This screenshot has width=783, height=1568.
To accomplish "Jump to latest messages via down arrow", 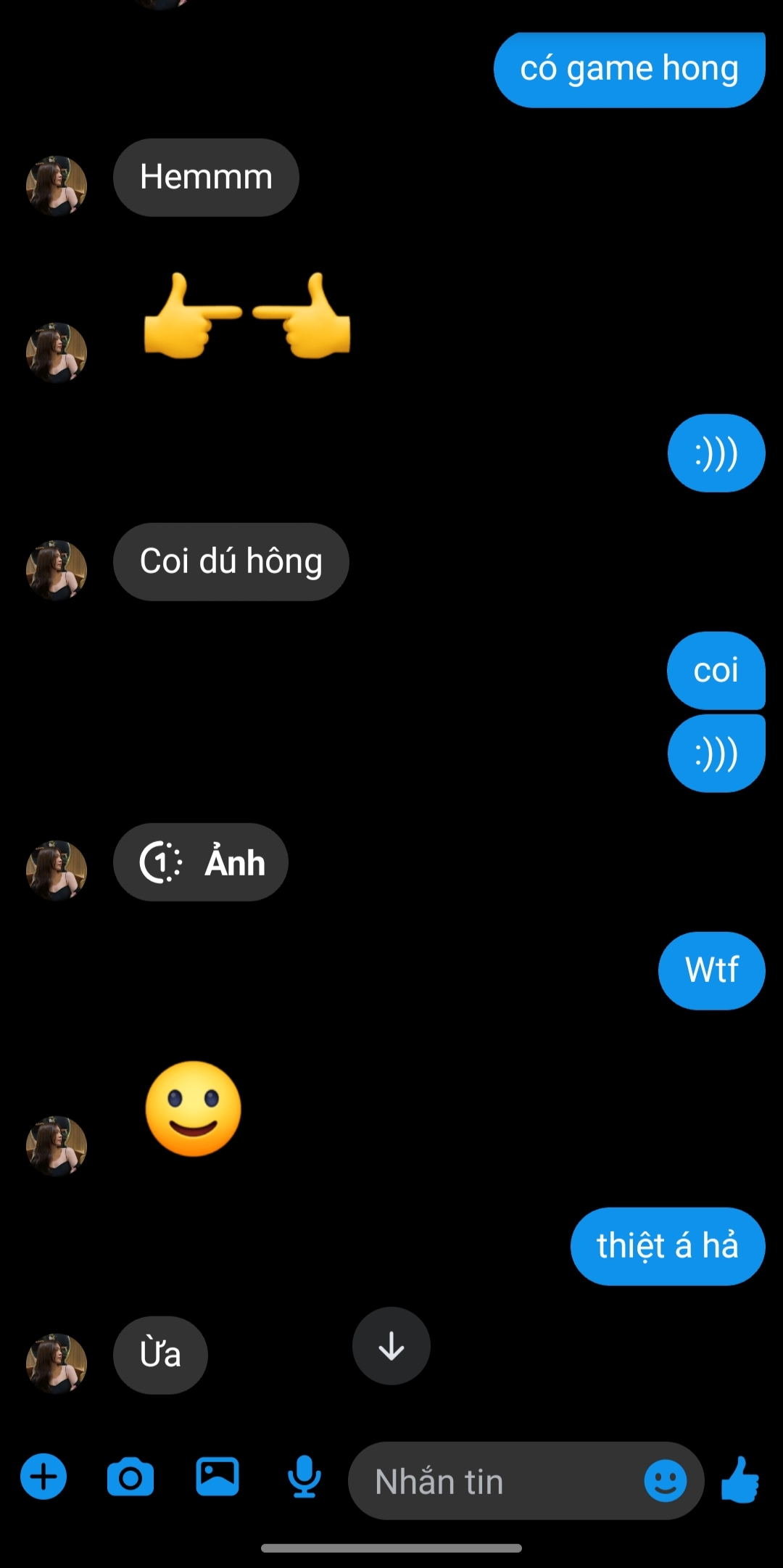I will point(391,1346).
